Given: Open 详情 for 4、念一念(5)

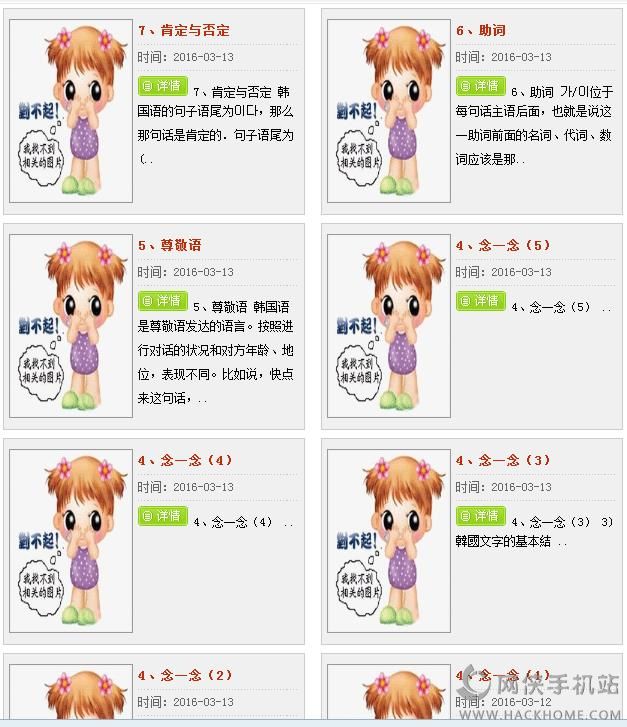Looking at the screenshot, I should 481,301.
